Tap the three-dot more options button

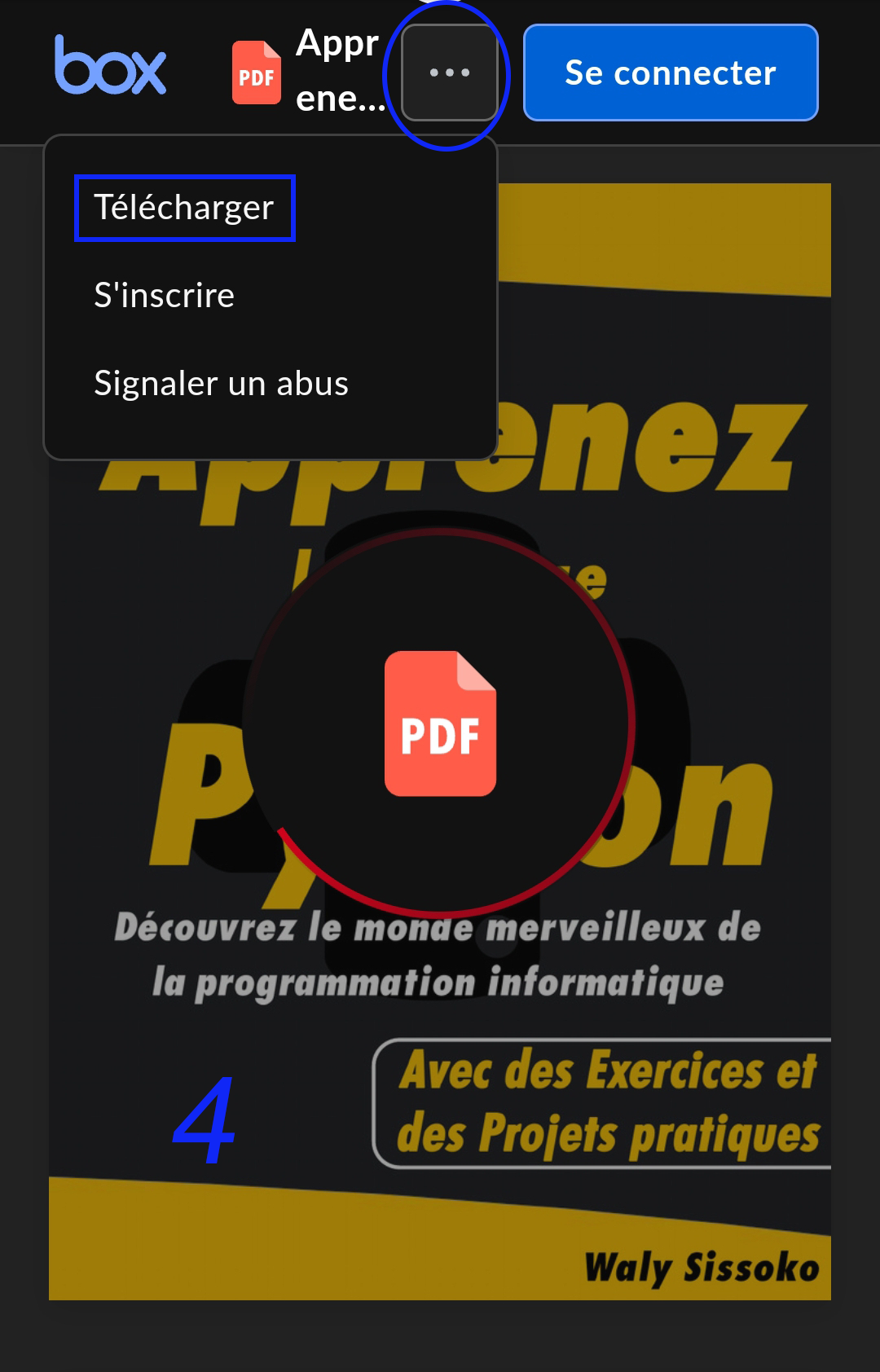[x=450, y=73]
